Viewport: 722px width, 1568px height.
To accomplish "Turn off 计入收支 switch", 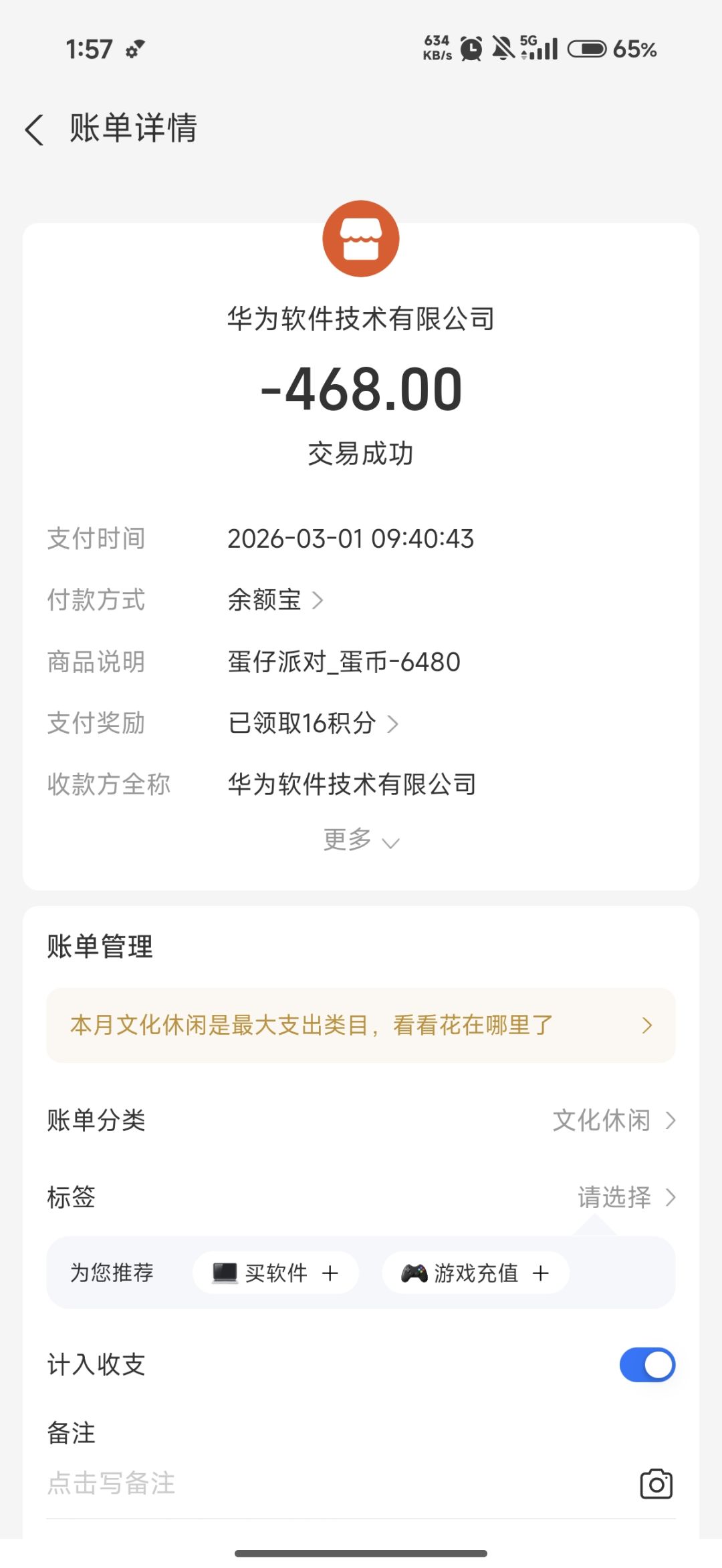I will (x=646, y=1364).
